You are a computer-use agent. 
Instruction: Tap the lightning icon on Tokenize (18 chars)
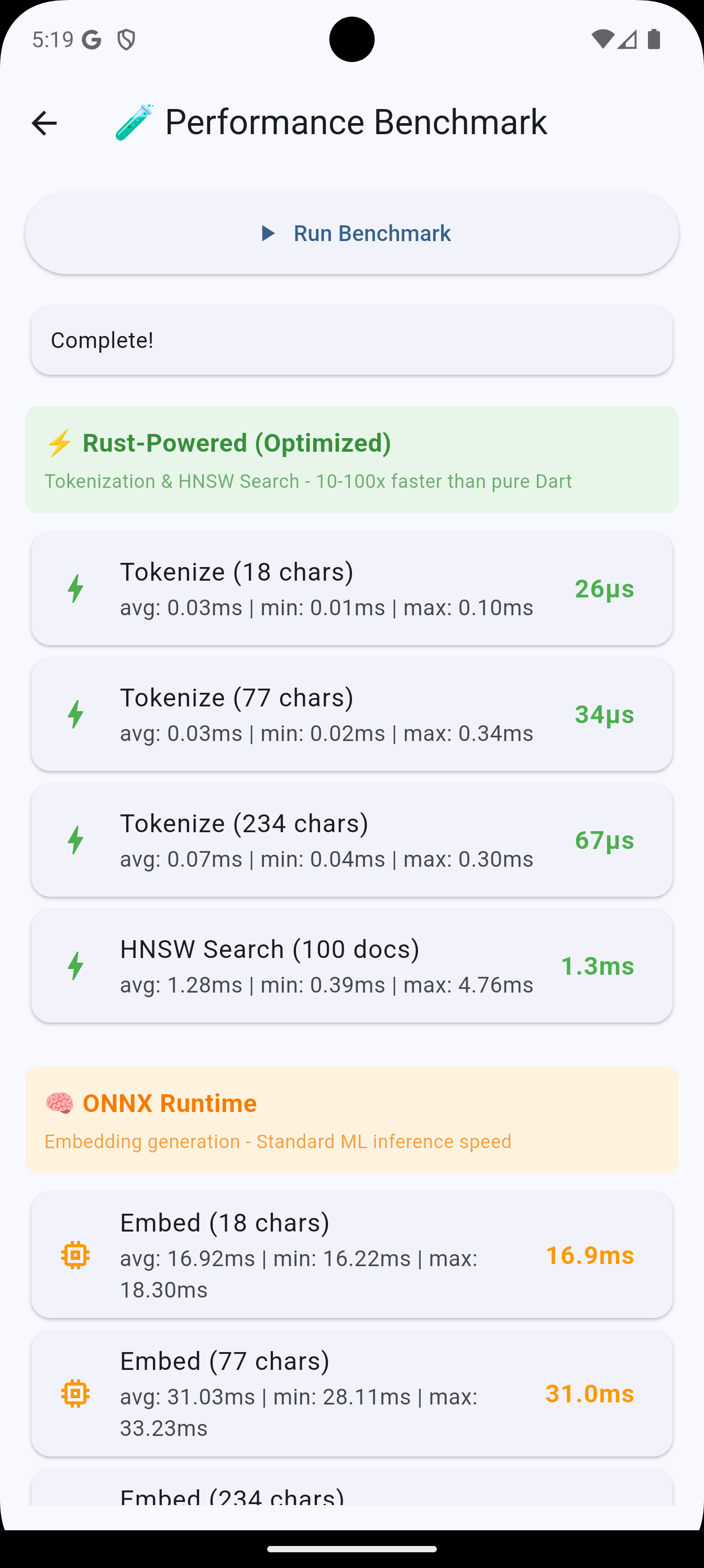75,588
